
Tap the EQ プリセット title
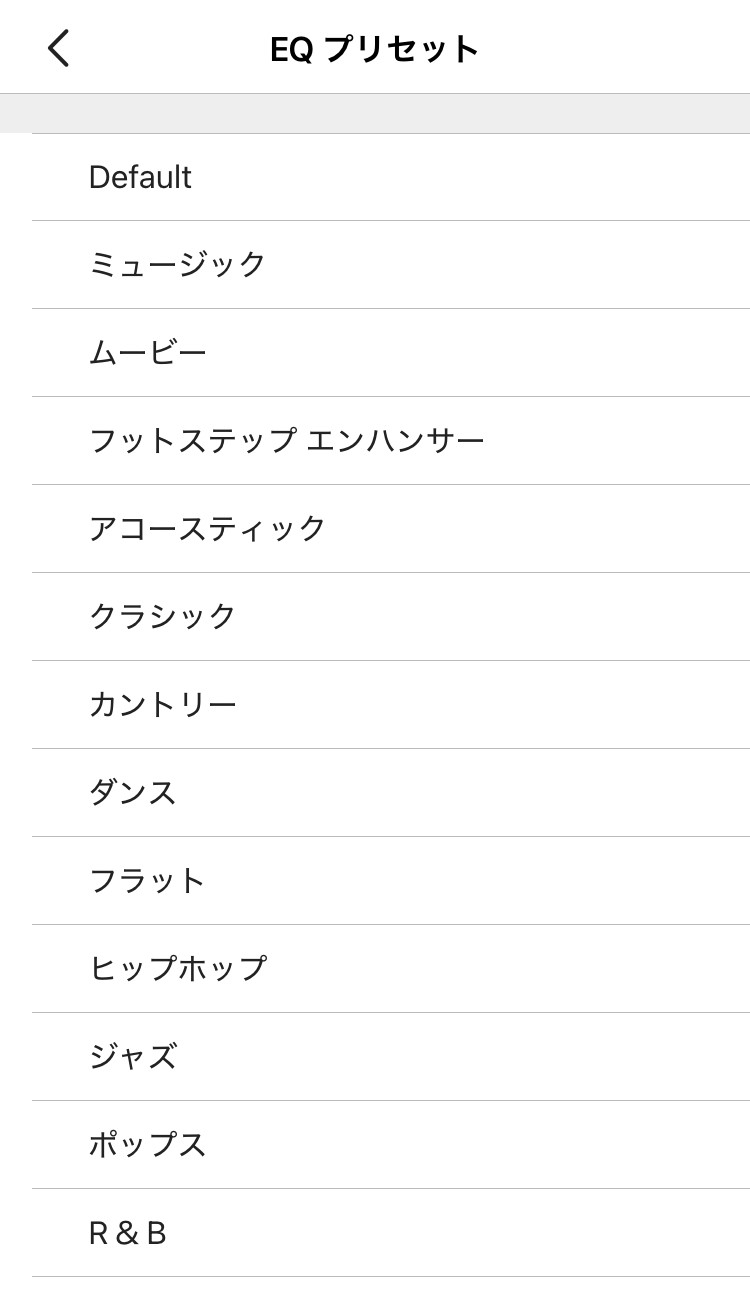tap(375, 47)
